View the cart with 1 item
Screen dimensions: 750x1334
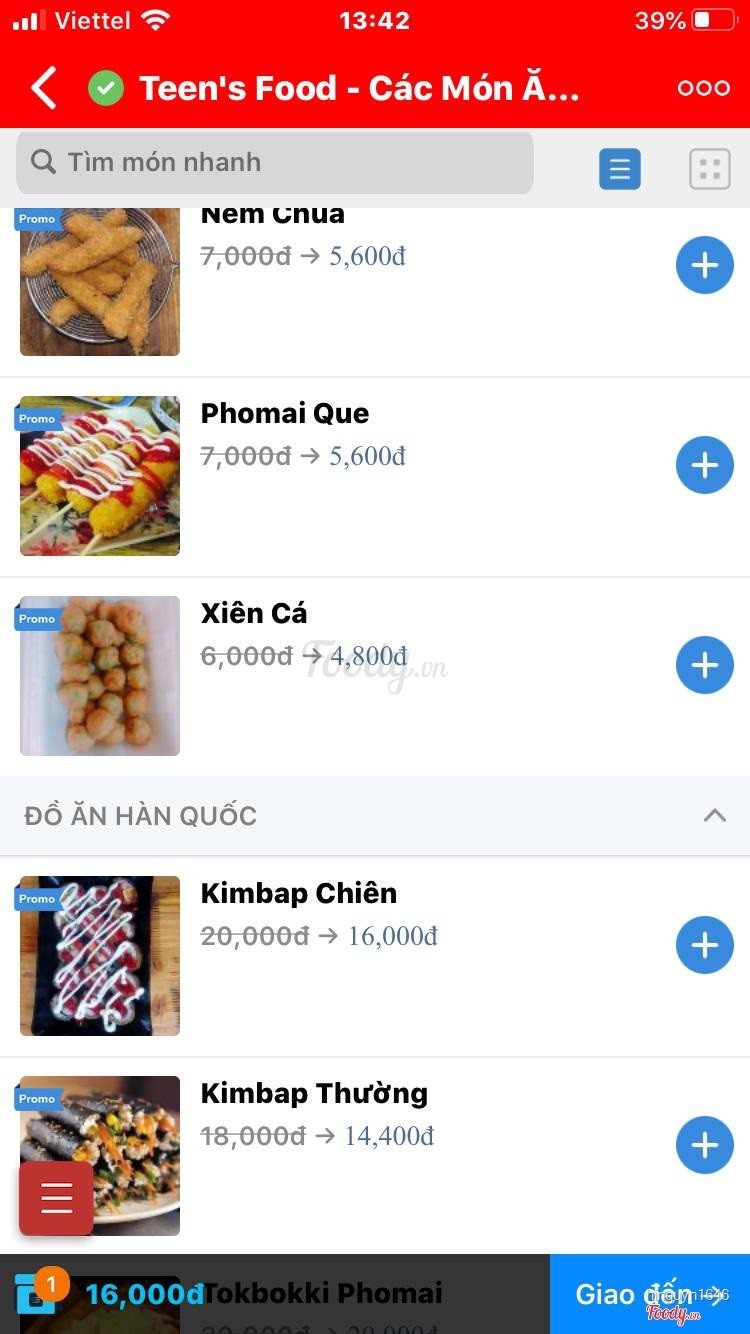[x=37, y=1294]
